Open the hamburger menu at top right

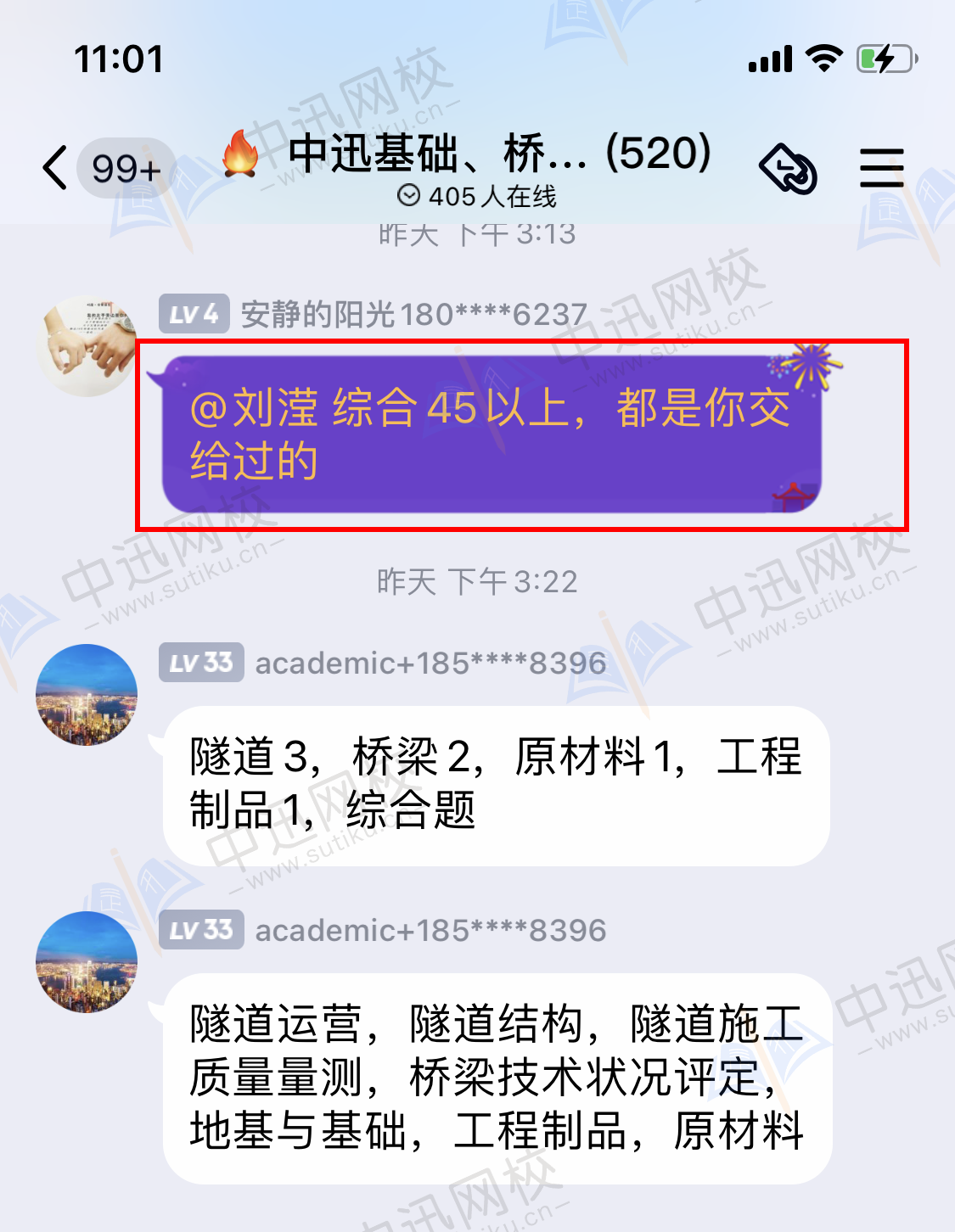click(x=881, y=168)
